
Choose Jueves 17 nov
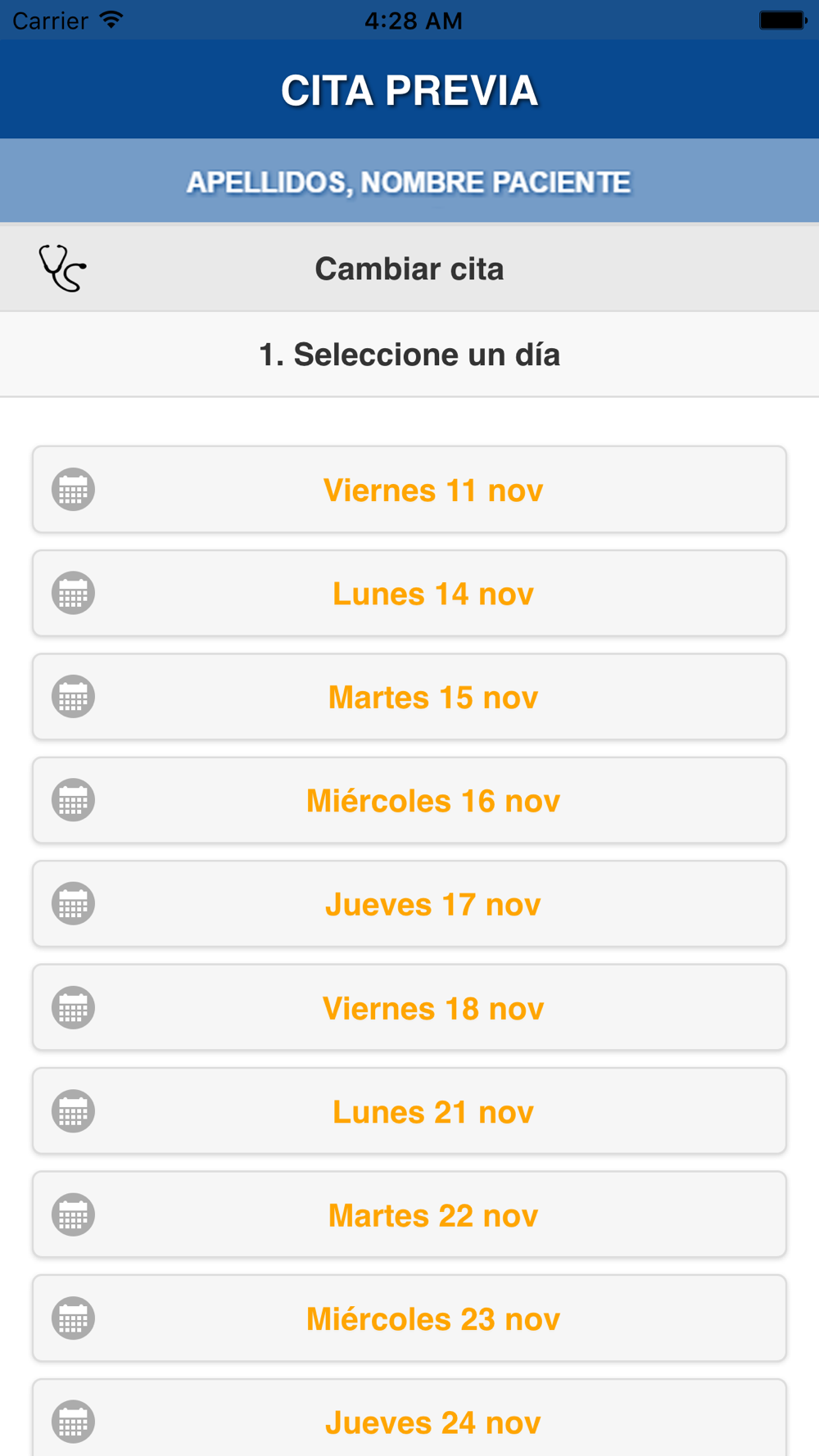click(409, 904)
